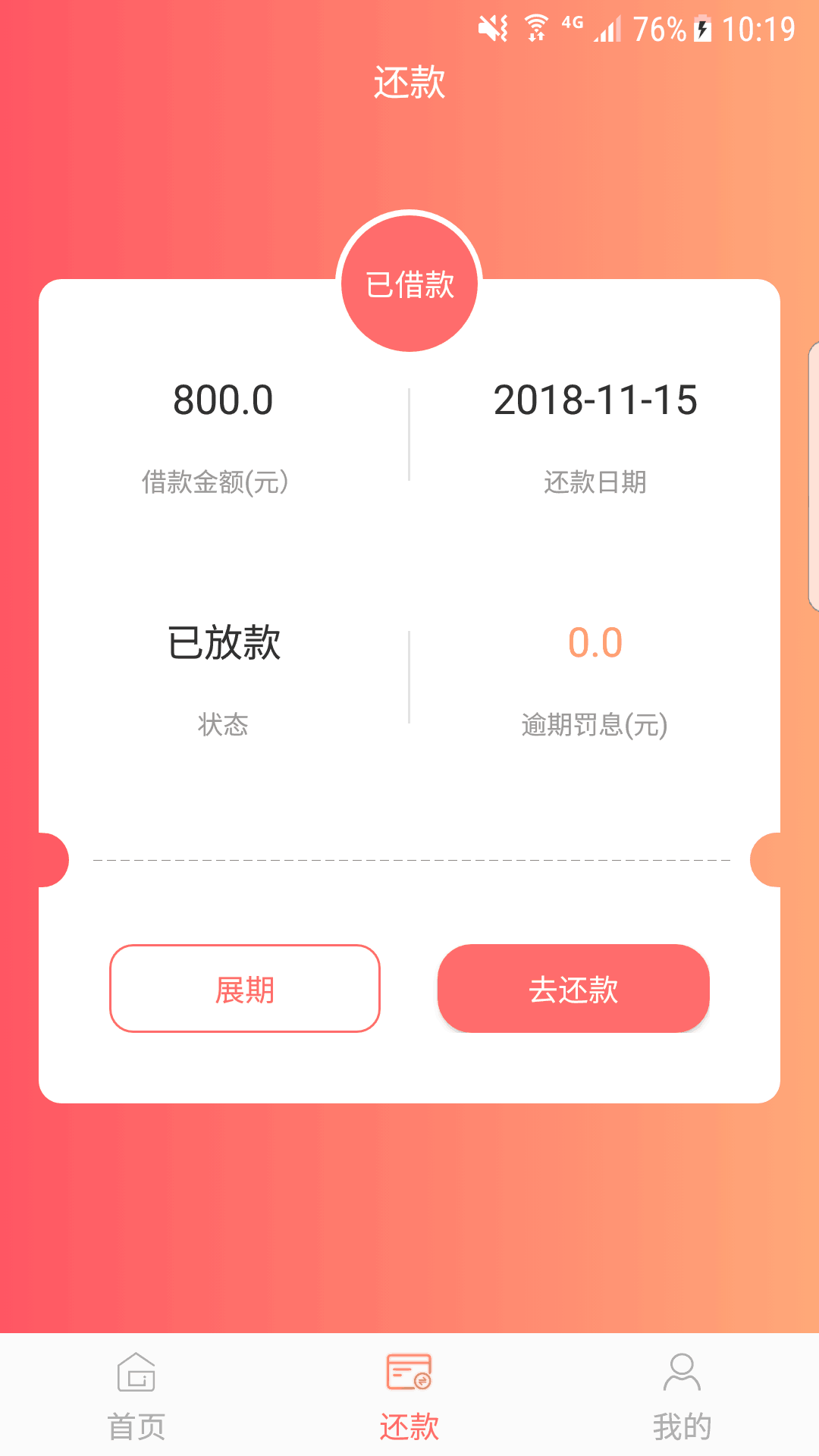
Task: Switch to the 首页 tab
Action: (136, 1396)
